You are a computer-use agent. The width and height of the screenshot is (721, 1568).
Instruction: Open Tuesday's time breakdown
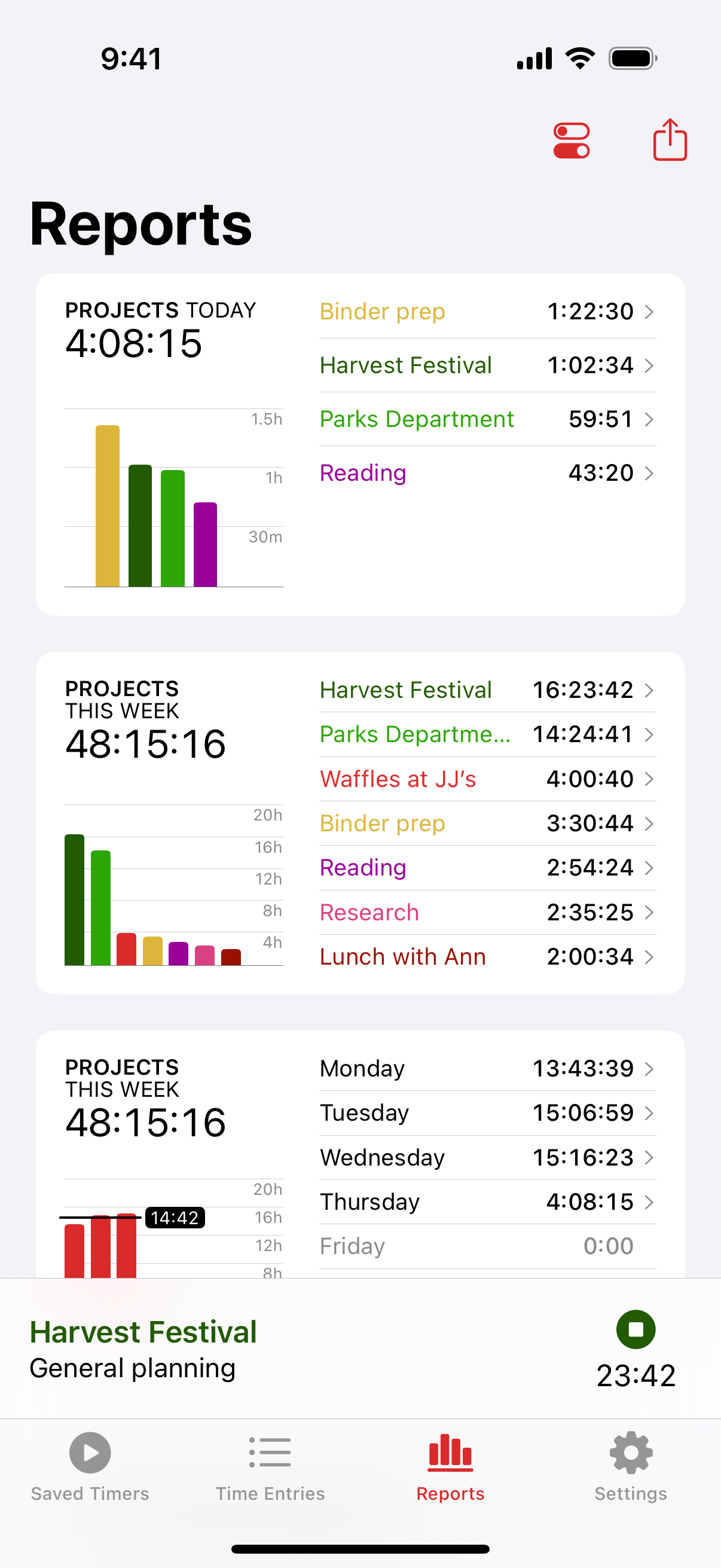coord(487,1114)
